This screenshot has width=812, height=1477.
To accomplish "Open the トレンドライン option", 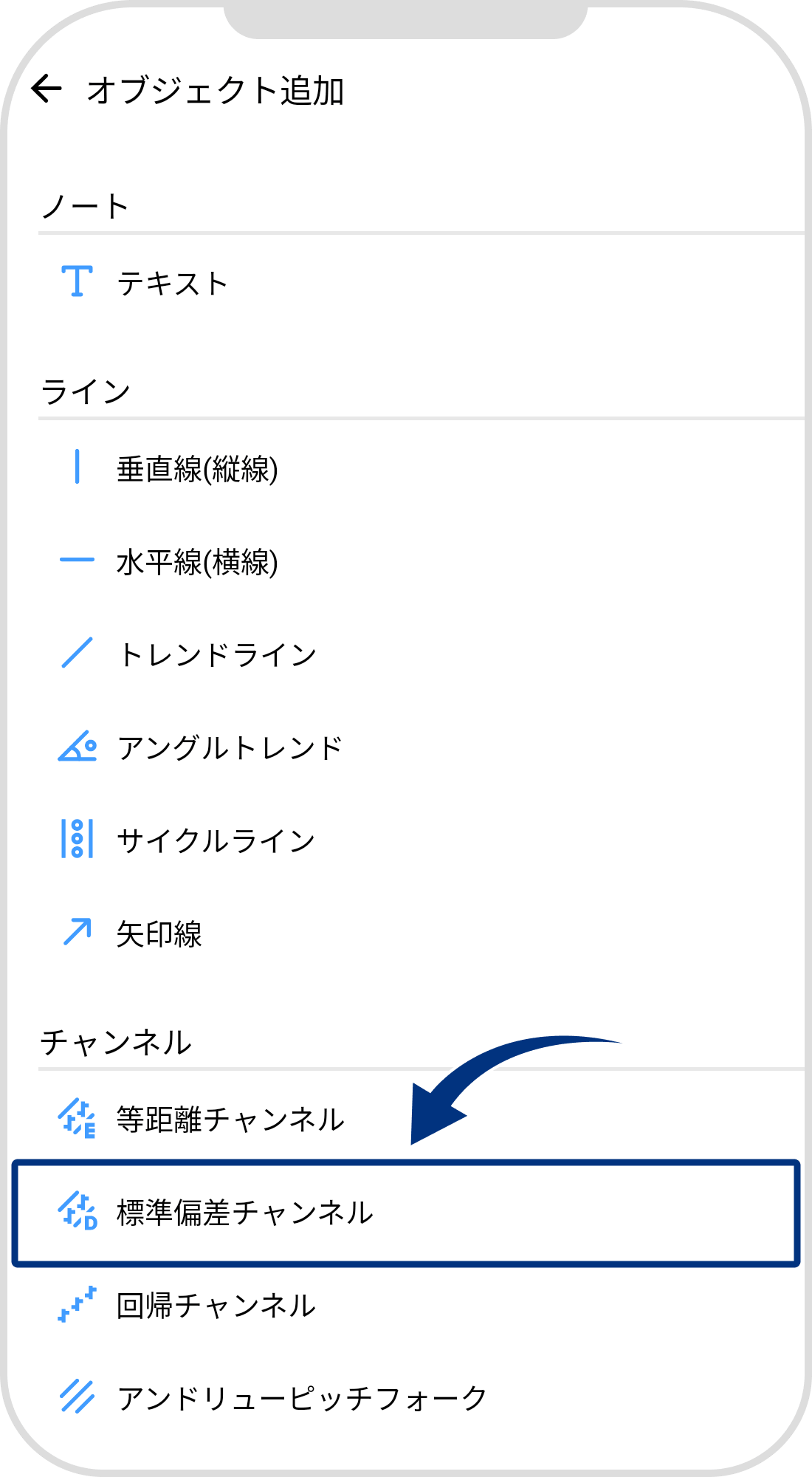I will click(x=218, y=653).
